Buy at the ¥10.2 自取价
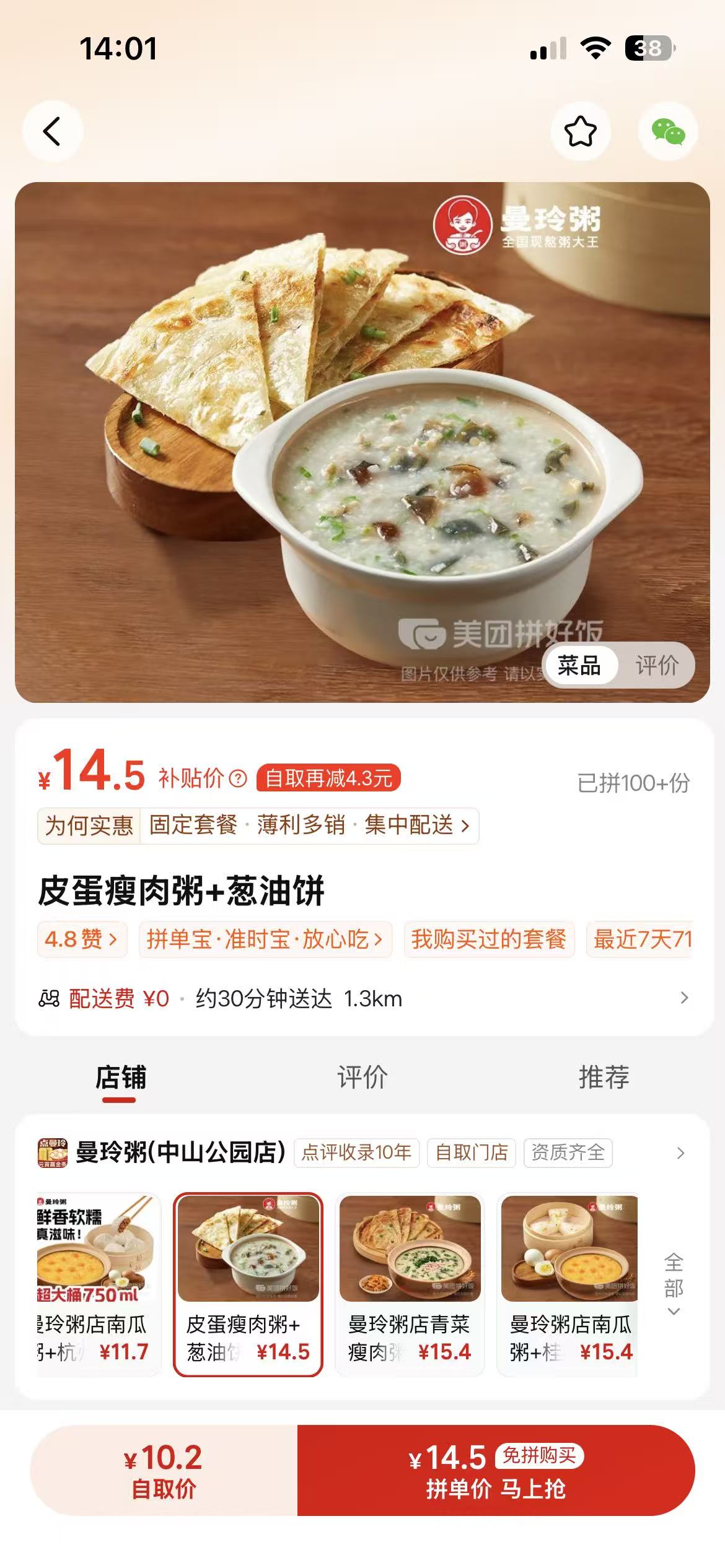 pyautogui.click(x=164, y=1471)
